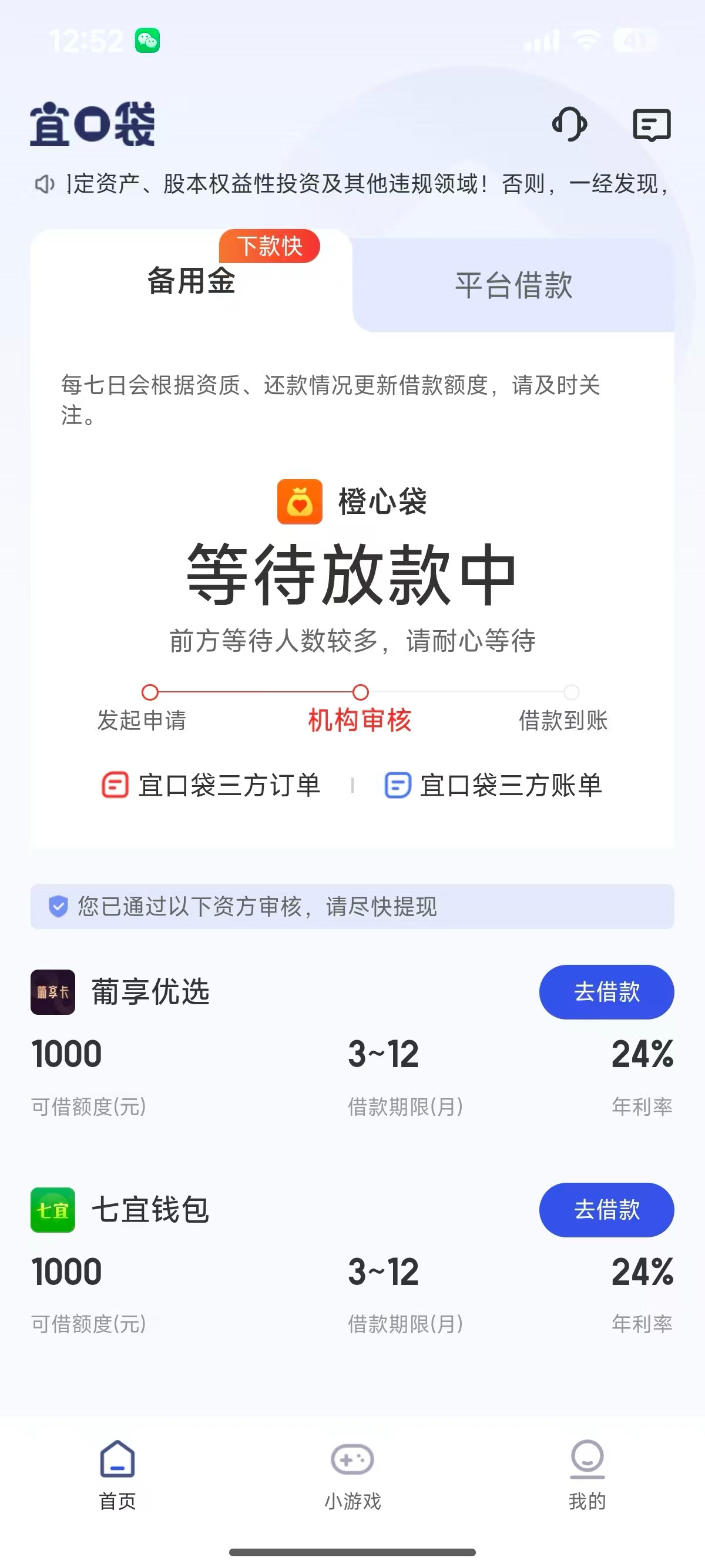Switch to the 我的 tab
Image resolution: width=705 pixels, height=1568 pixels.
click(587, 1474)
